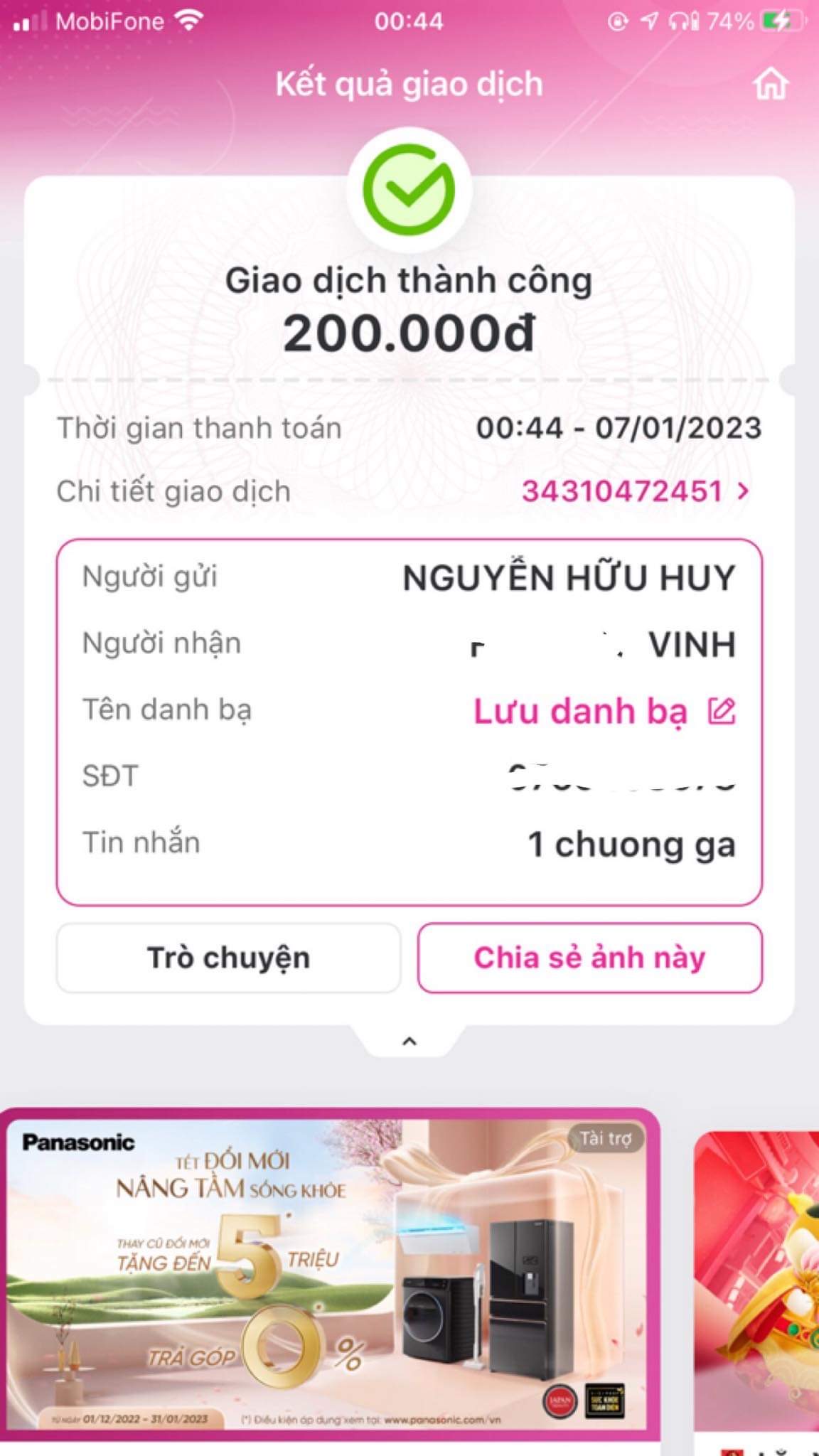
Task: Share receipt via Chia sẻ ảnh này
Action: click(x=589, y=958)
